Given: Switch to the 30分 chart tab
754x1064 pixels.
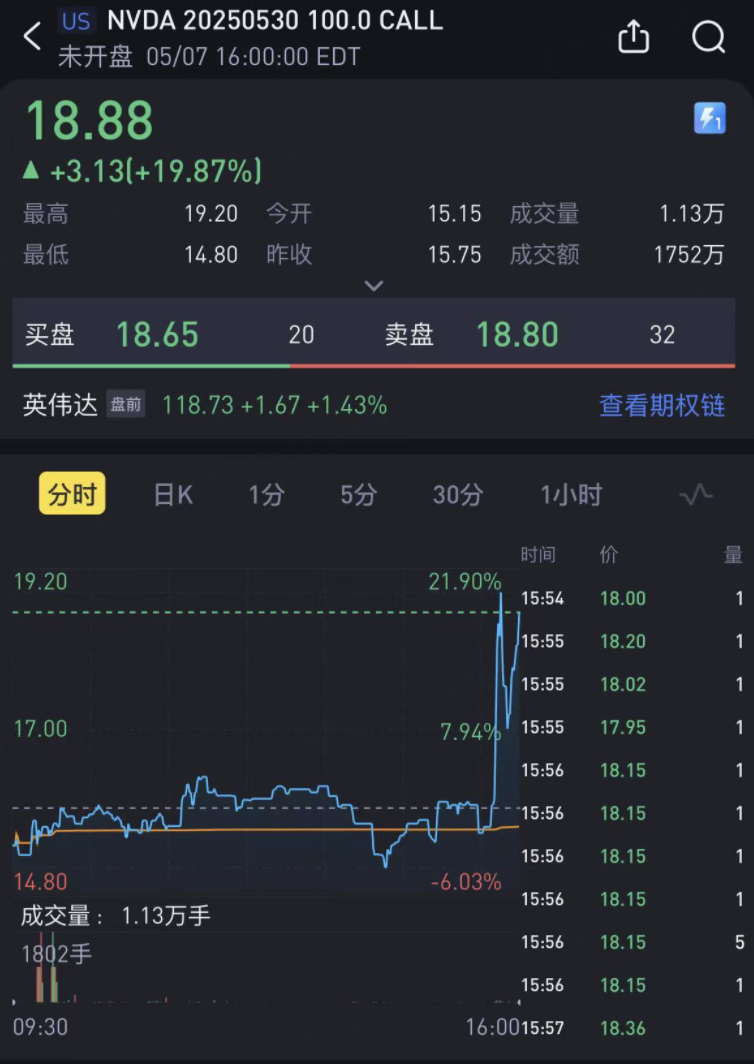Looking at the screenshot, I should 457,494.
